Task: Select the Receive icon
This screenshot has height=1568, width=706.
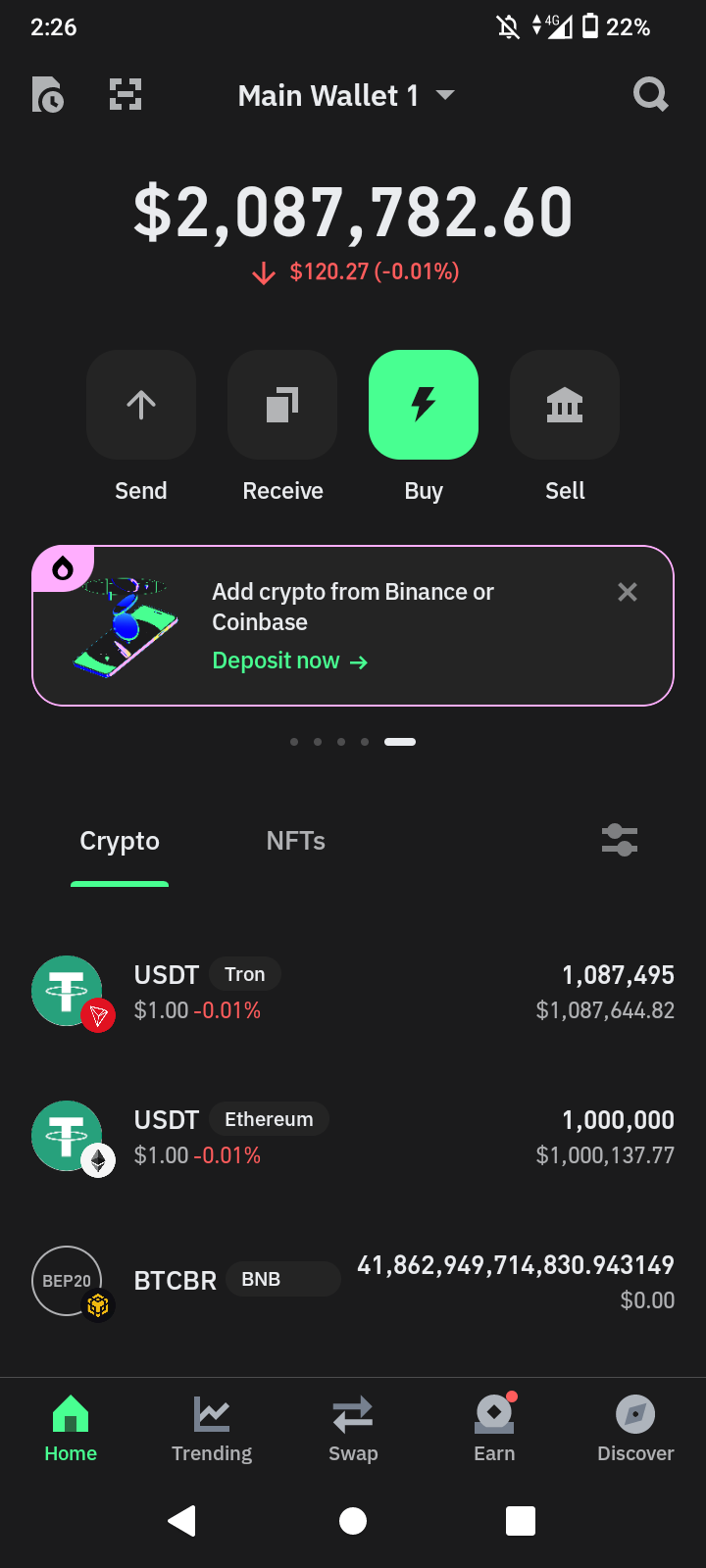Action: click(282, 405)
